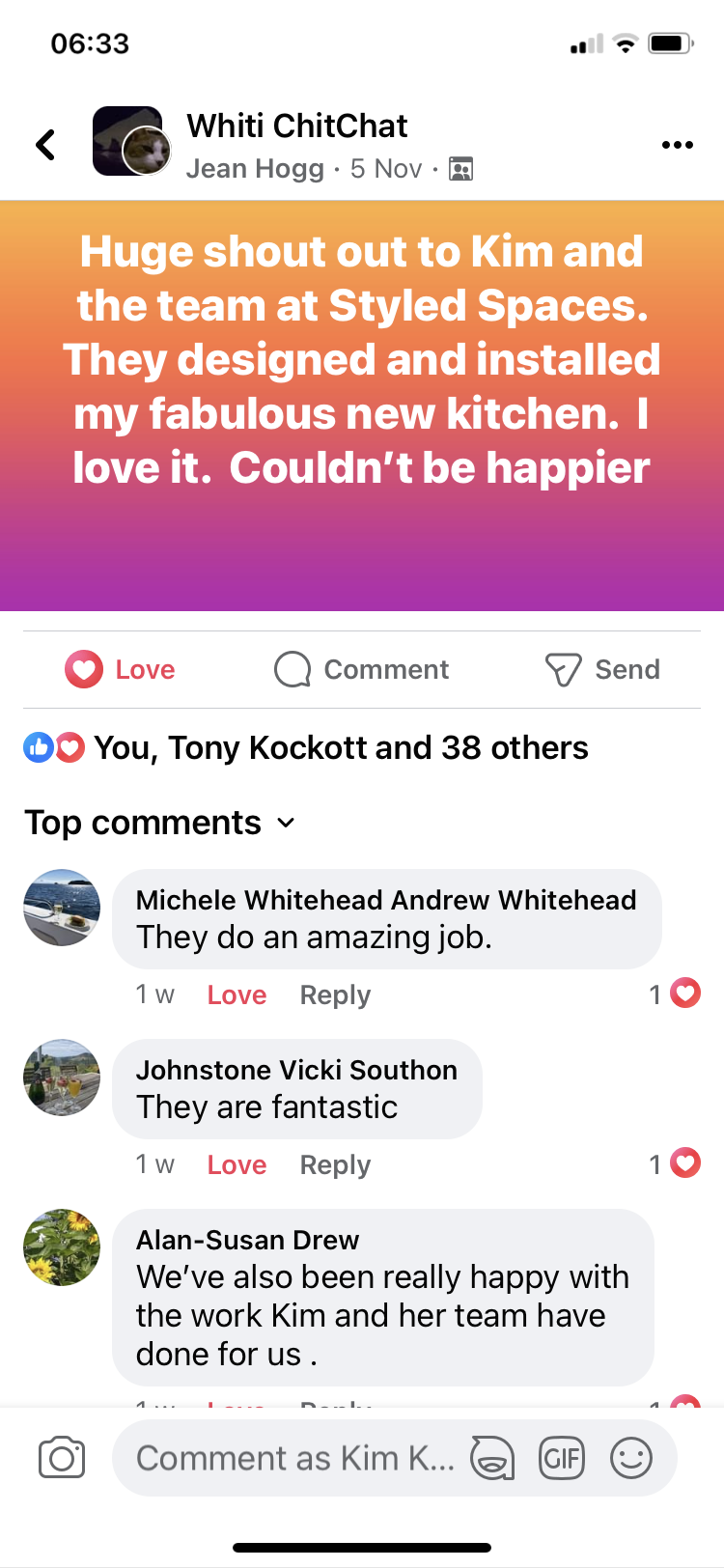Viewport: 724px width, 1568px height.
Task: Reply to Johnstone Vicki Southon's comment
Action: [335, 1164]
